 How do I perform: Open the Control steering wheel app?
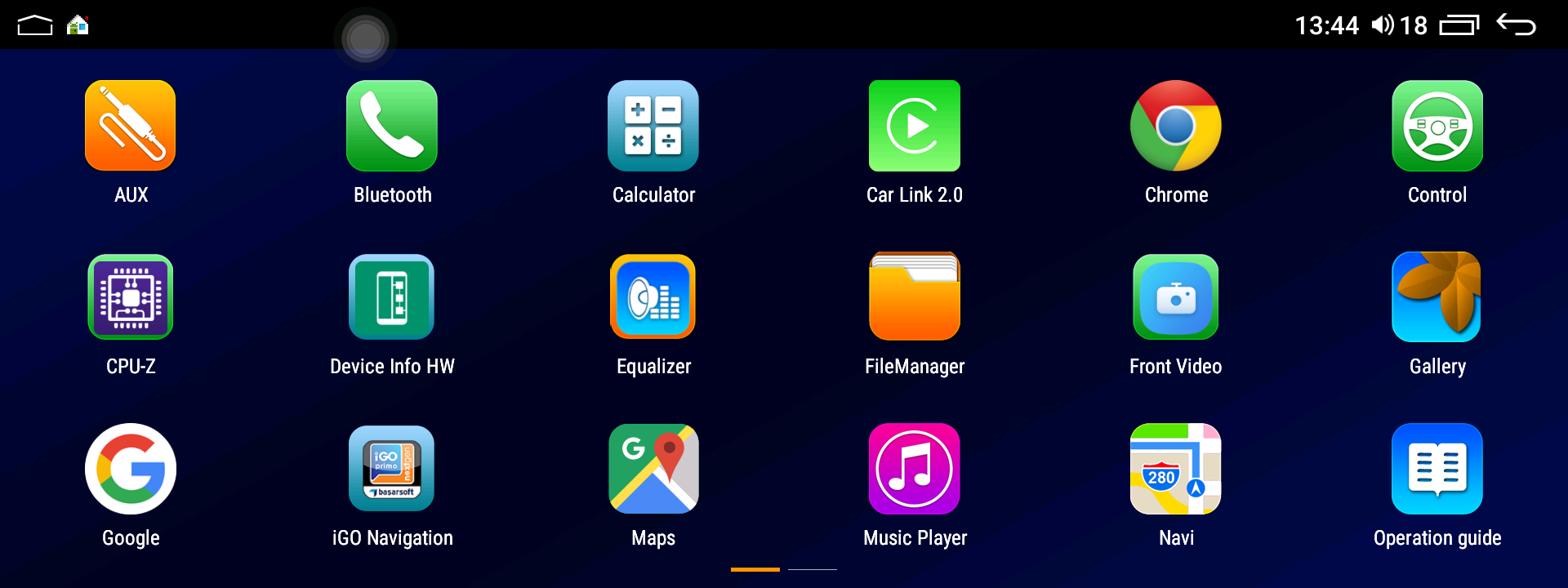(x=1437, y=126)
